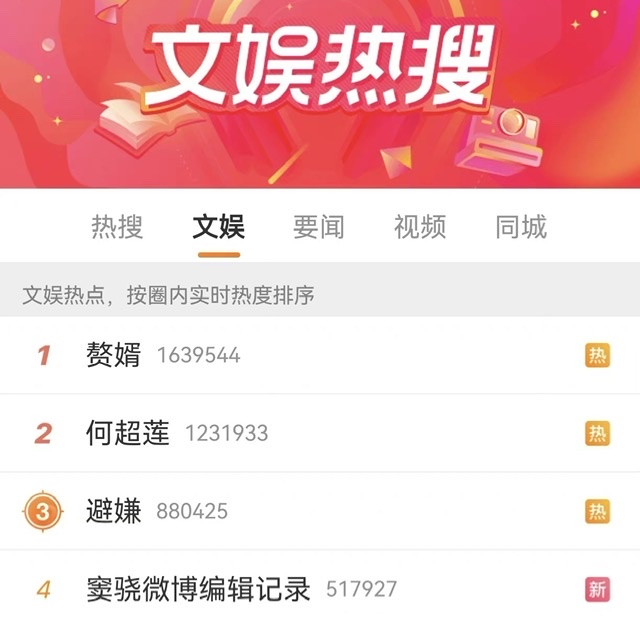640x626 pixels.
Task: Open the 避嫌 hot search entry
Action: coord(114,511)
